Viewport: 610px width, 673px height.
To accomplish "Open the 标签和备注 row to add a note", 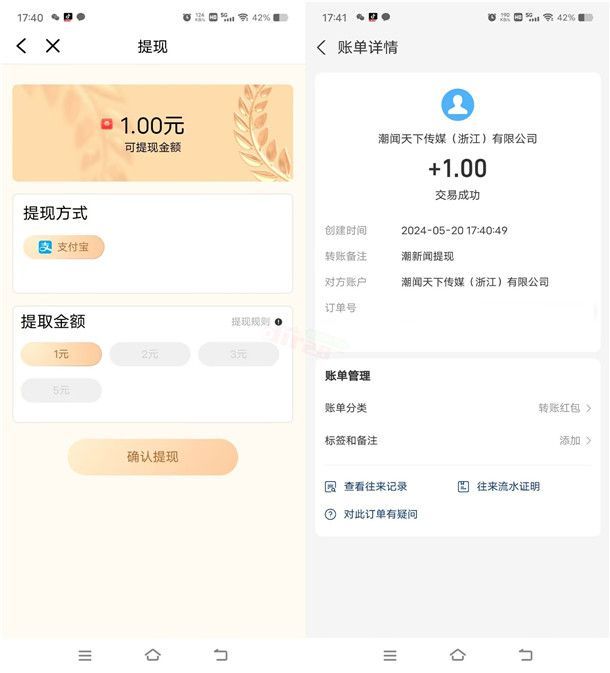I will tap(458, 440).
